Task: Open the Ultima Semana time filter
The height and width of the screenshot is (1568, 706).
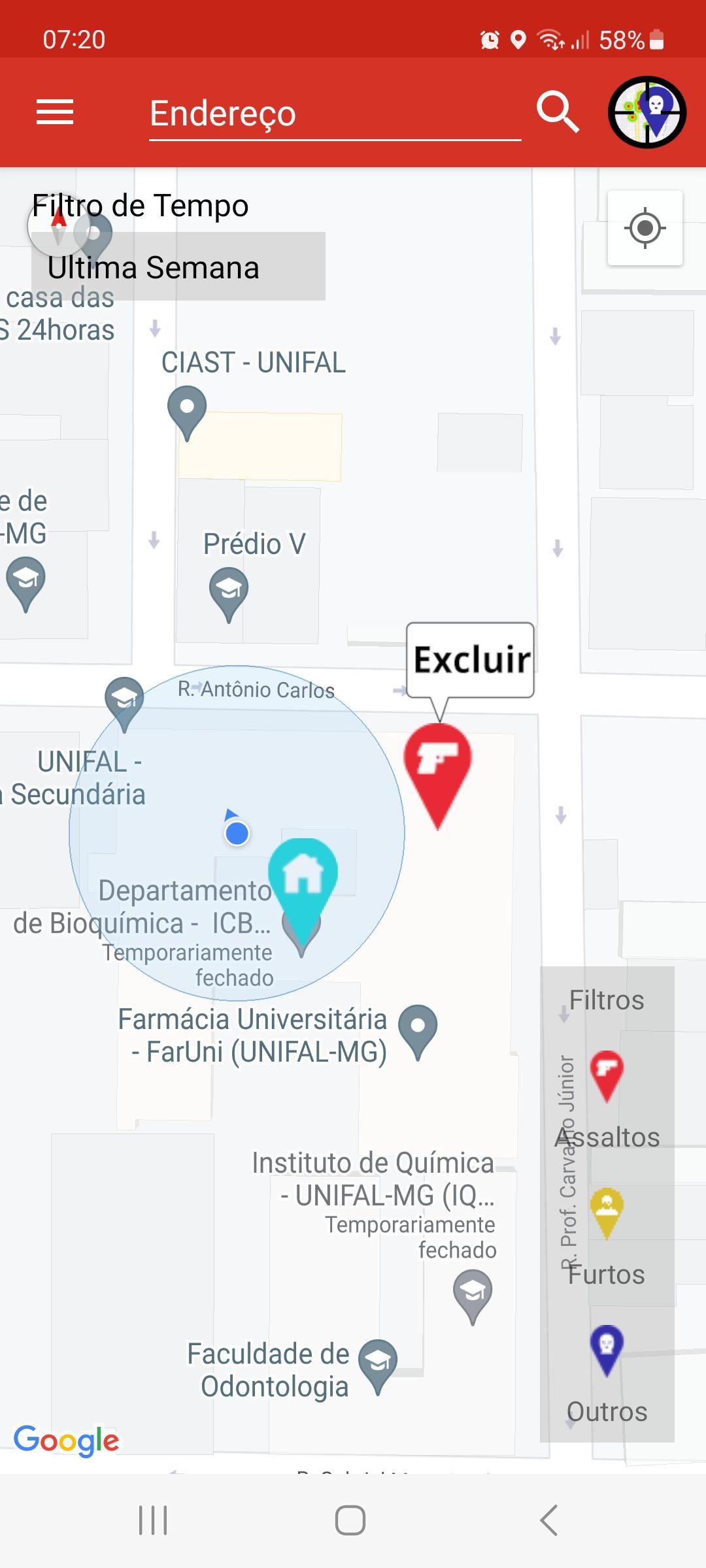Action: coord(178,267)
